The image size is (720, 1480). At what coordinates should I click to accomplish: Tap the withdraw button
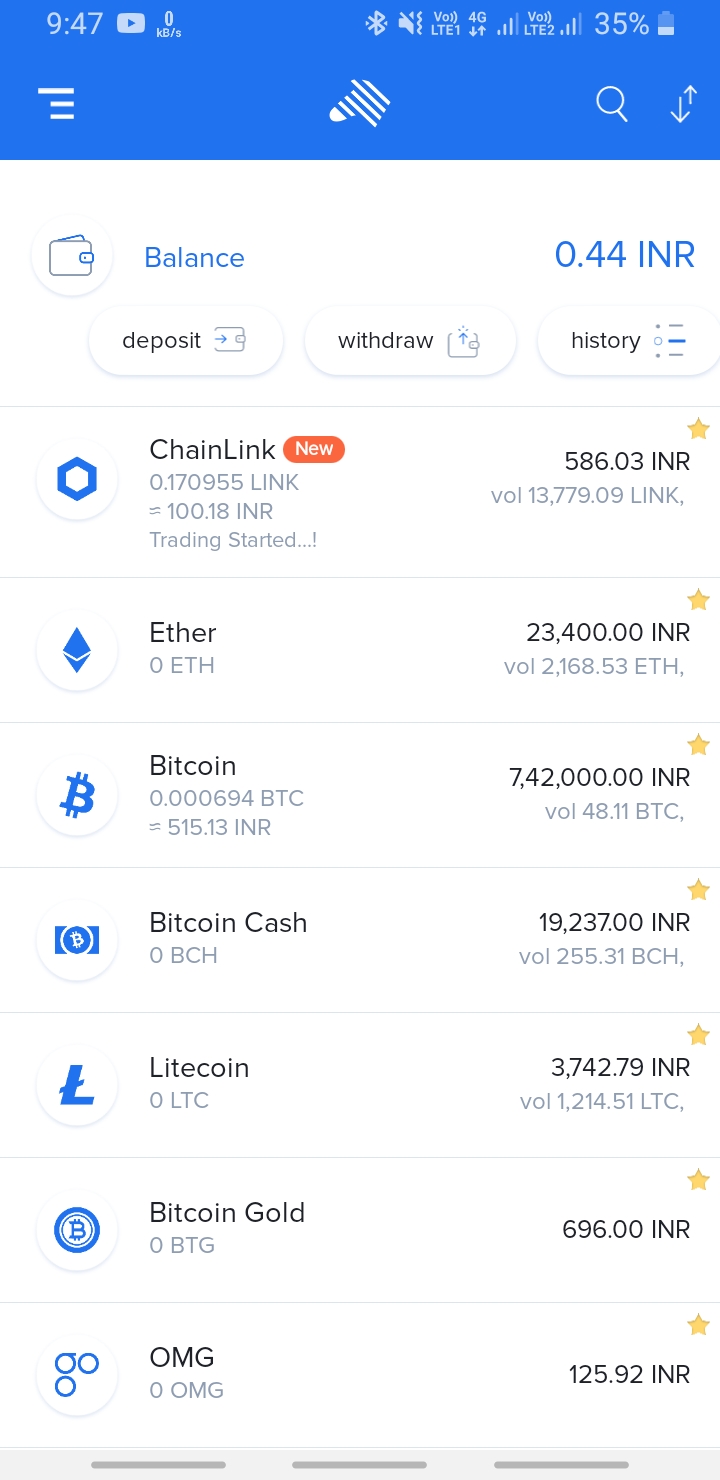tap(409, 341)
